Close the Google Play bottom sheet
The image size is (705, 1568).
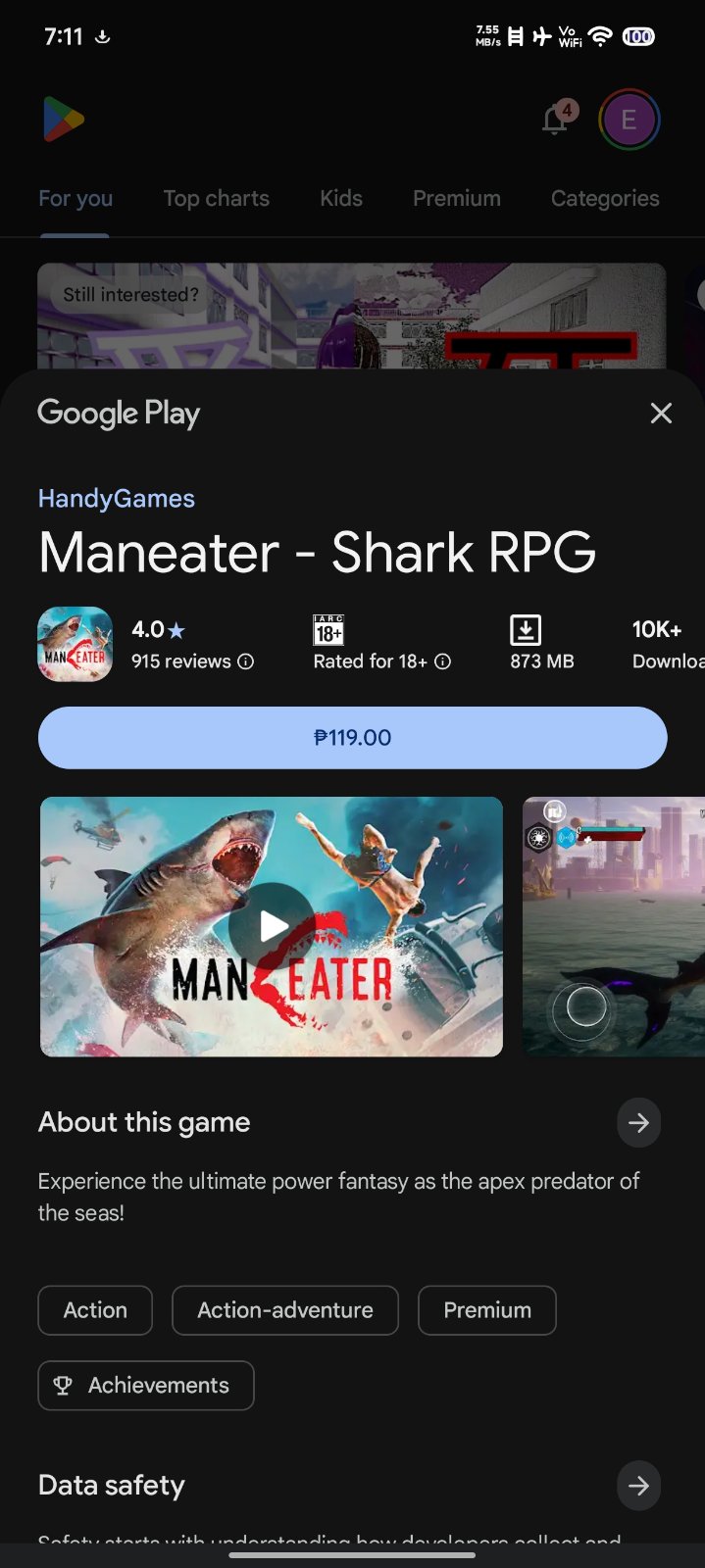(x=661, y=414)
